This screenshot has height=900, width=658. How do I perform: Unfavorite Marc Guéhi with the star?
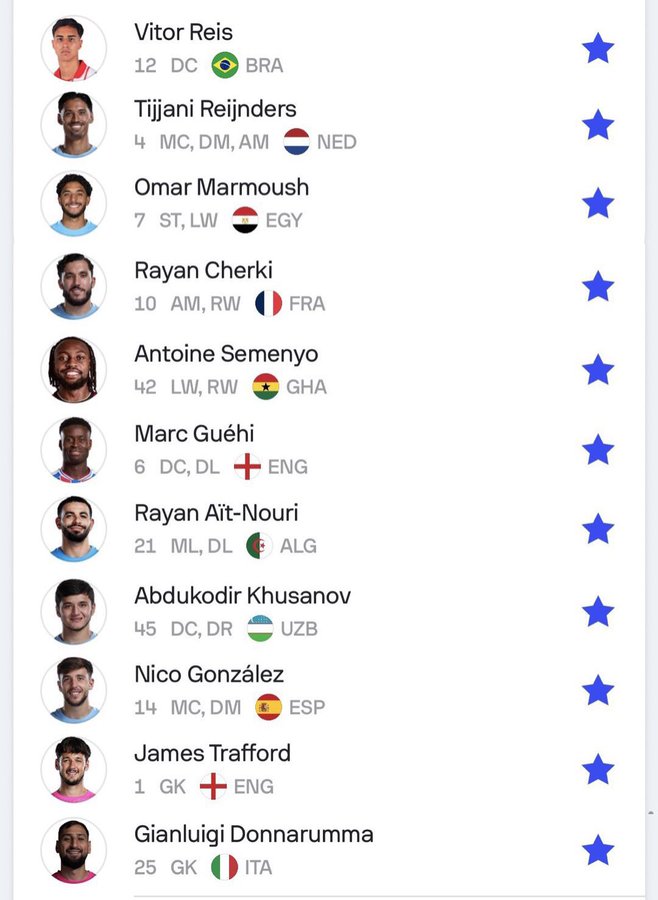[x=598, y=450]
